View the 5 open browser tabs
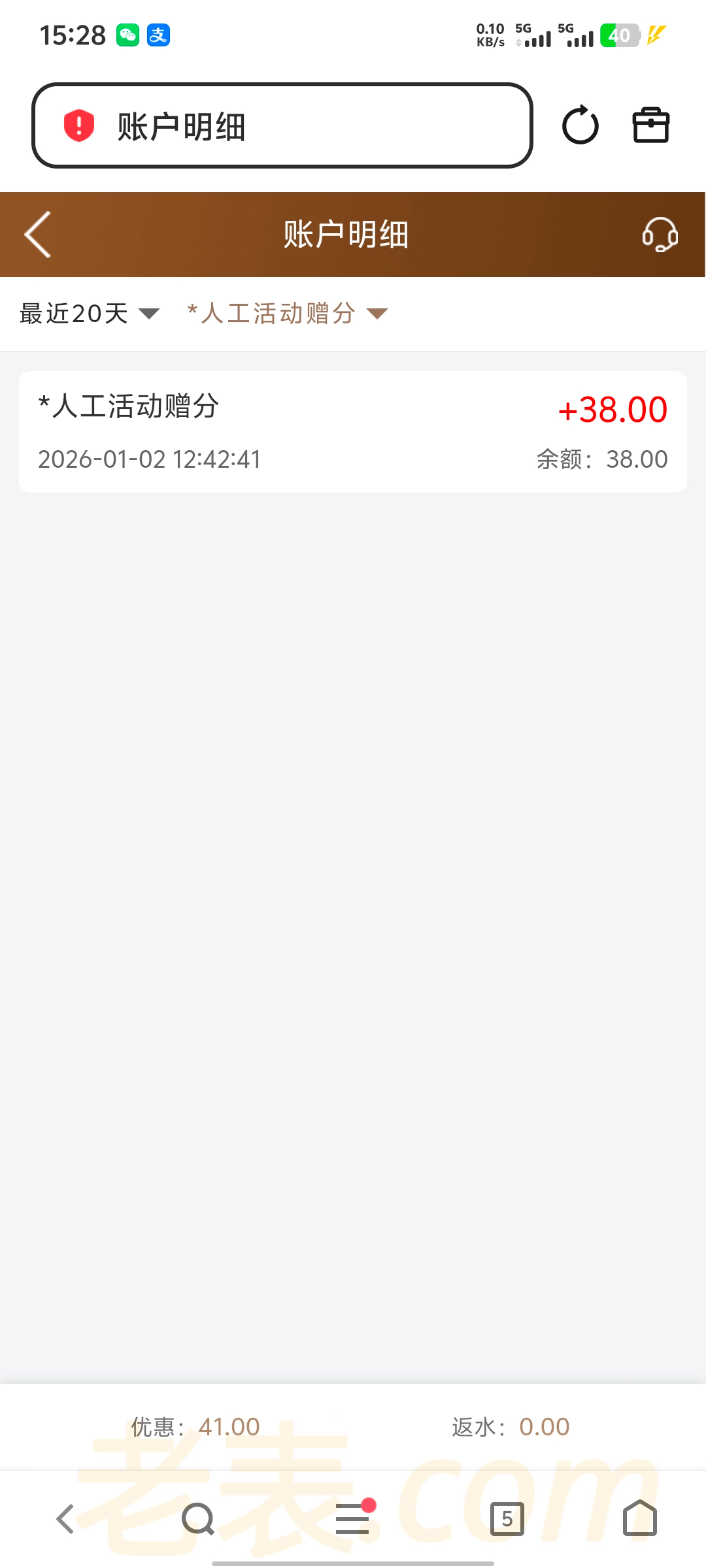706x1568 pixels. pyautogui.click(x=507, y=1519)
